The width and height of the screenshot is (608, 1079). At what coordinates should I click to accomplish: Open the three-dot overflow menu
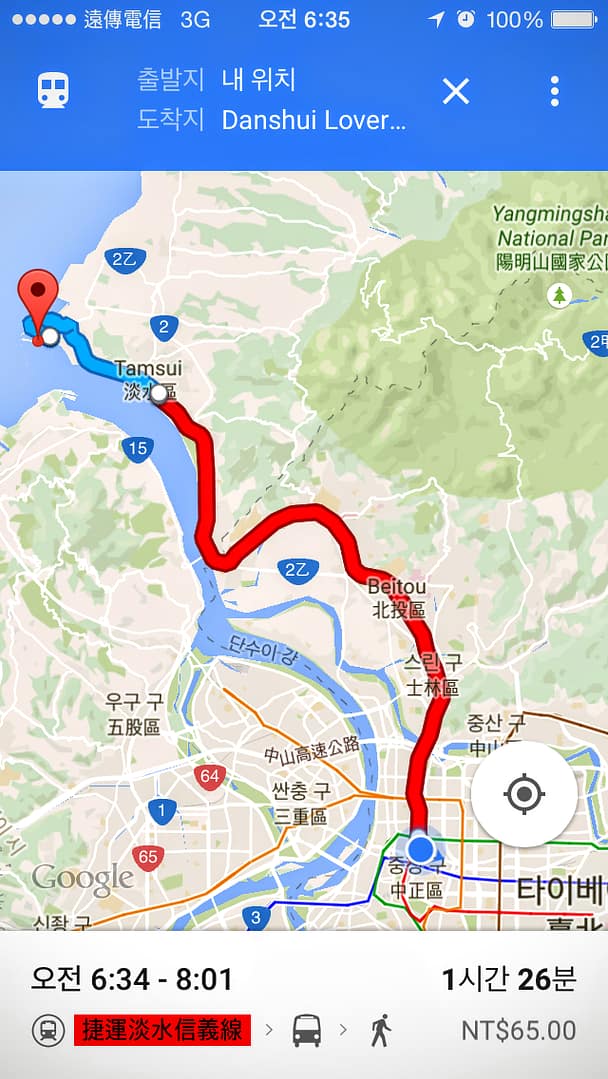[x=554, y=91]
